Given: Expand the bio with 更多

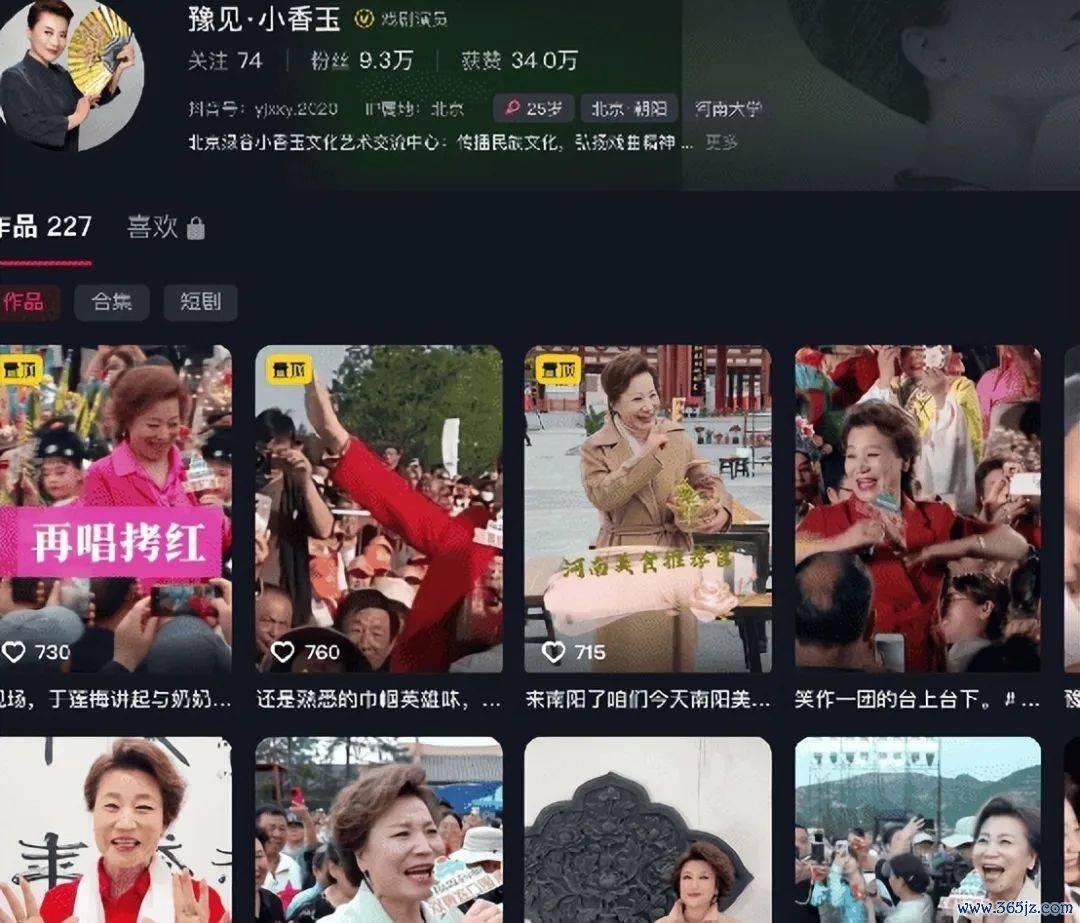Looking at the screenshot, I should pyautogui.click(x=722, y=143).
